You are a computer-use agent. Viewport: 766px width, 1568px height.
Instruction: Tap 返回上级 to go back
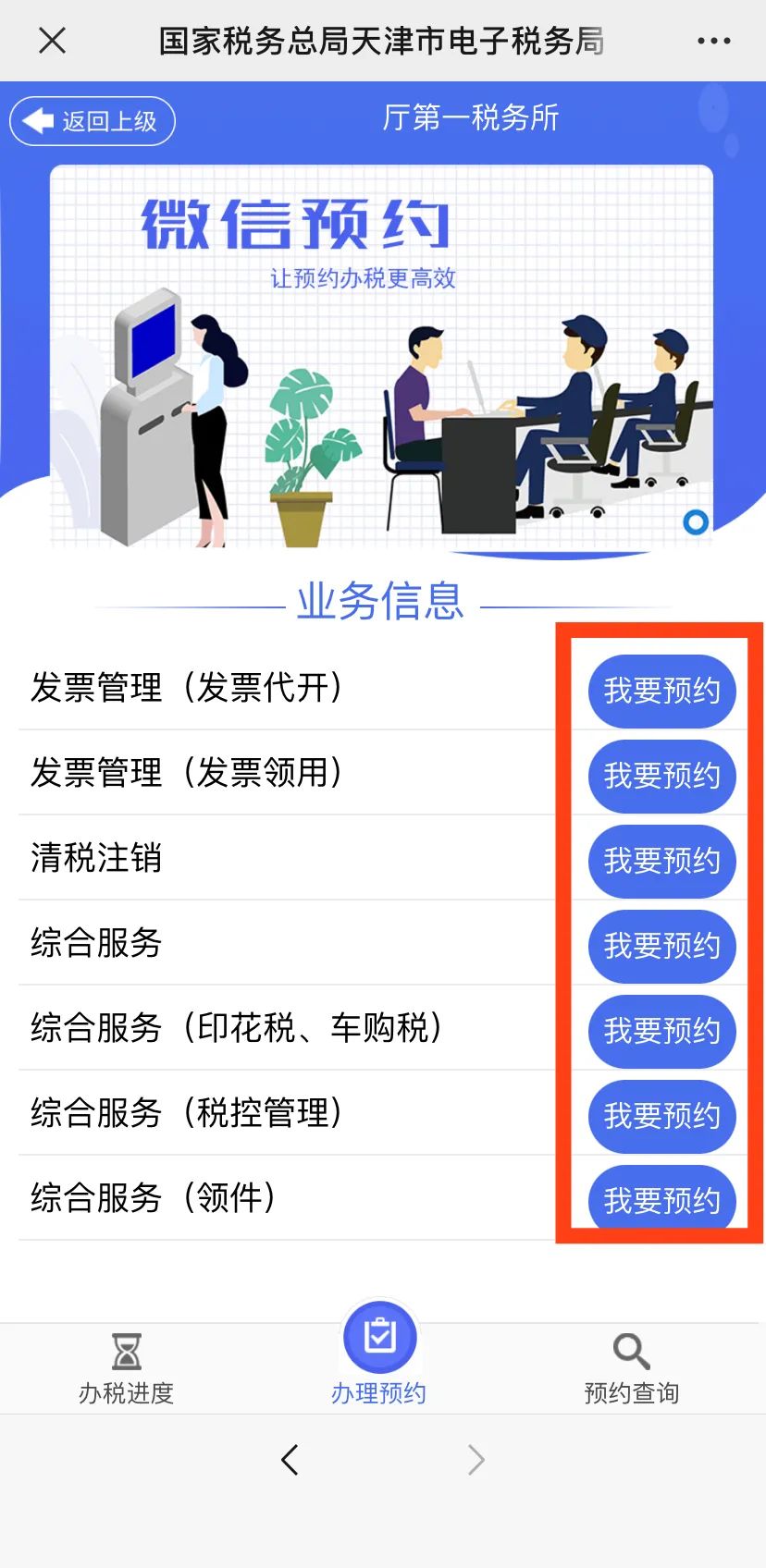click(93, 121)
